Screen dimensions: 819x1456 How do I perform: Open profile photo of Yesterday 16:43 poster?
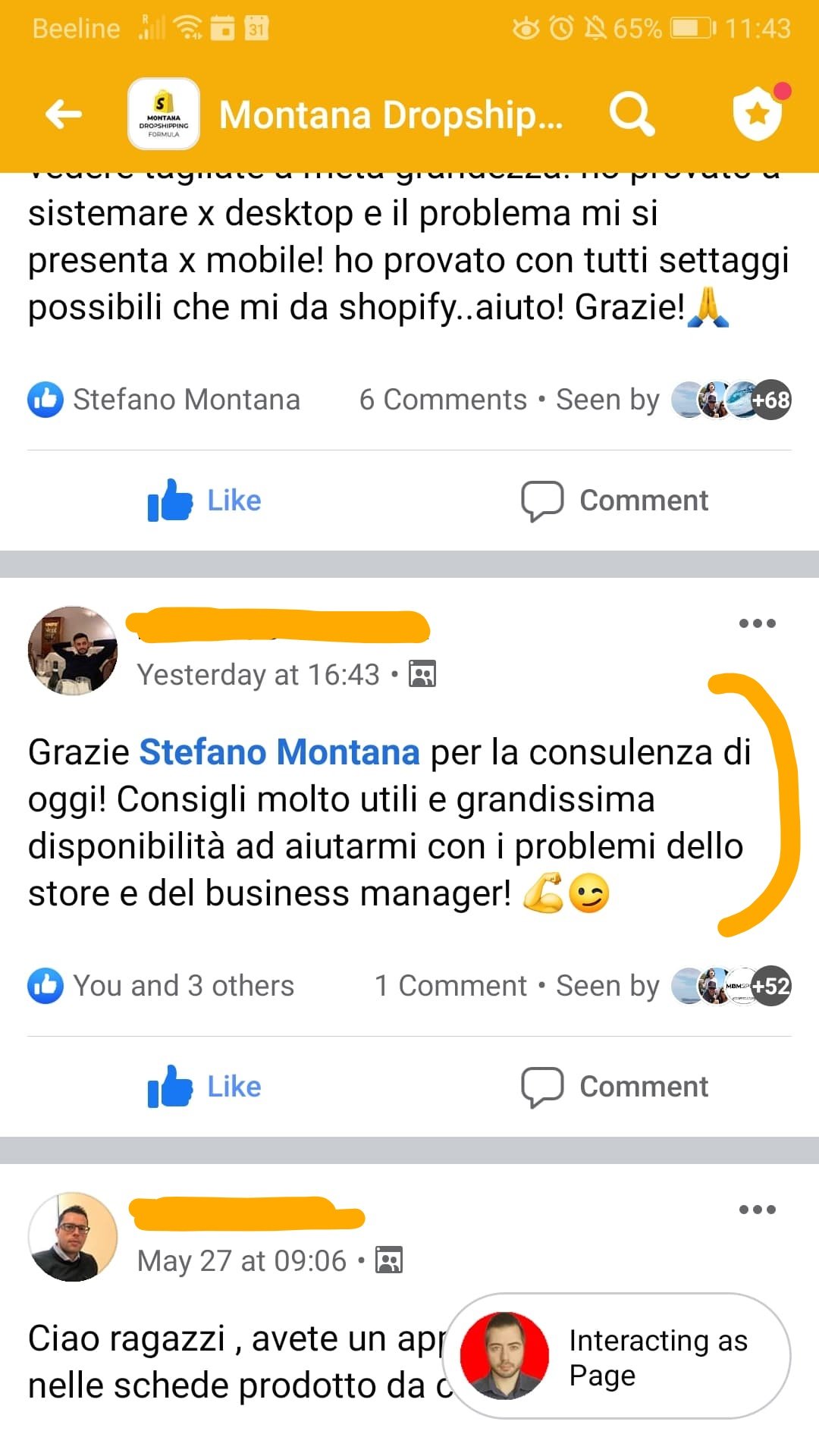[73, 651]
